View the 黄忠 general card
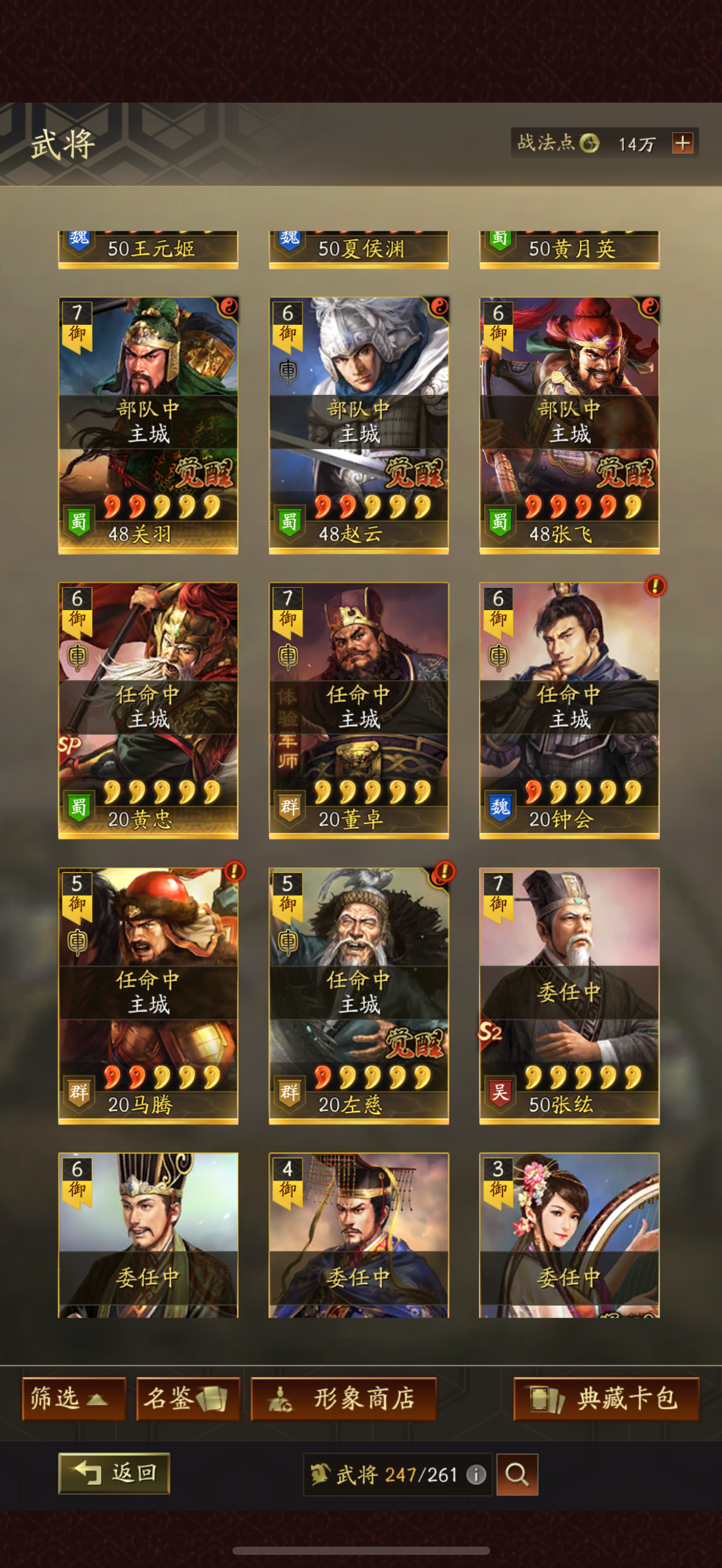 point(148,710)
